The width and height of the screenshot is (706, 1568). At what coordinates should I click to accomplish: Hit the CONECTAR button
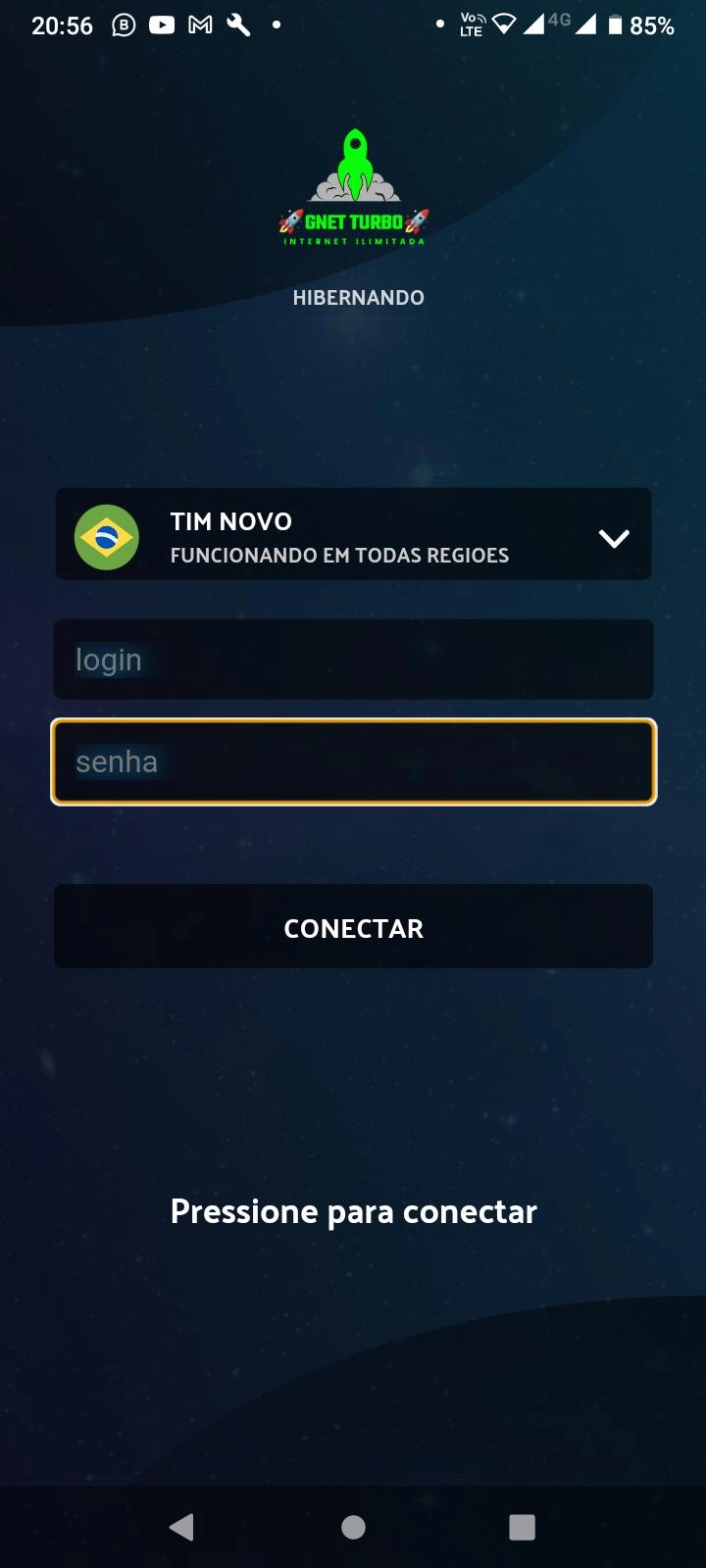point(353,927)
